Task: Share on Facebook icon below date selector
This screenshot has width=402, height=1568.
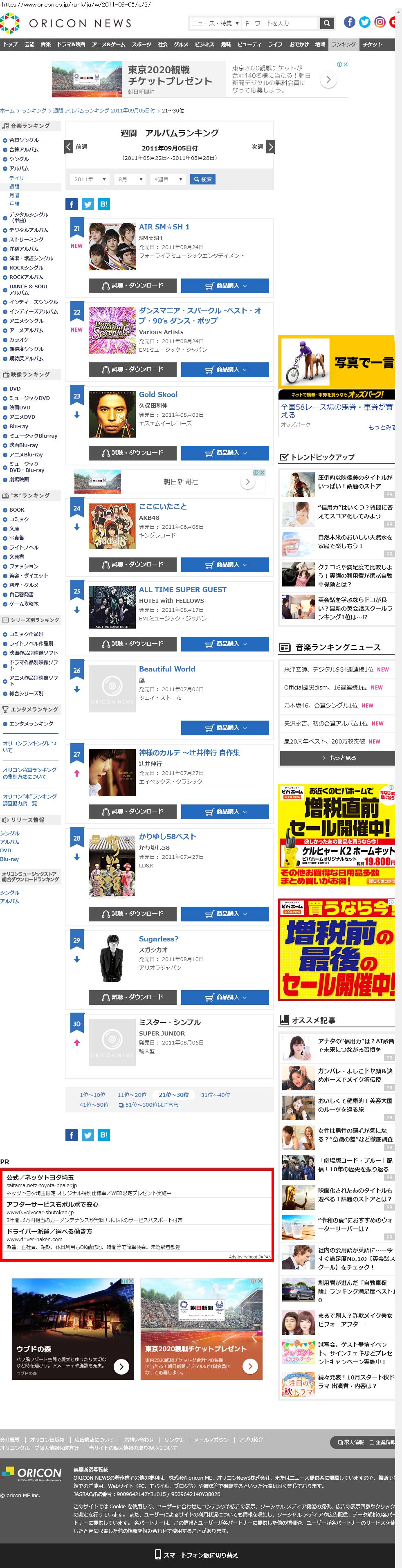Action: (71, 204)
